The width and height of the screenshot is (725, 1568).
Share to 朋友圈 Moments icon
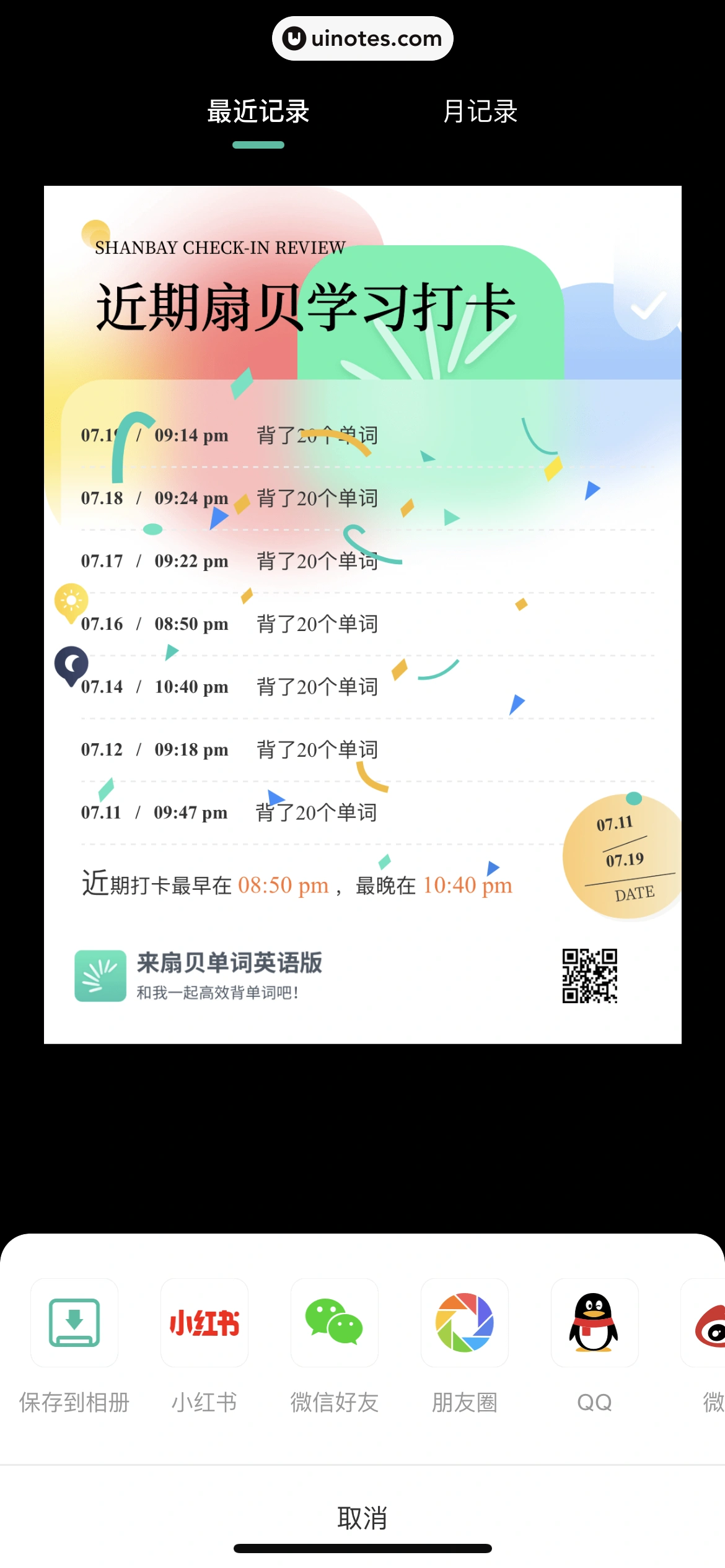(x=464, y=1323)
